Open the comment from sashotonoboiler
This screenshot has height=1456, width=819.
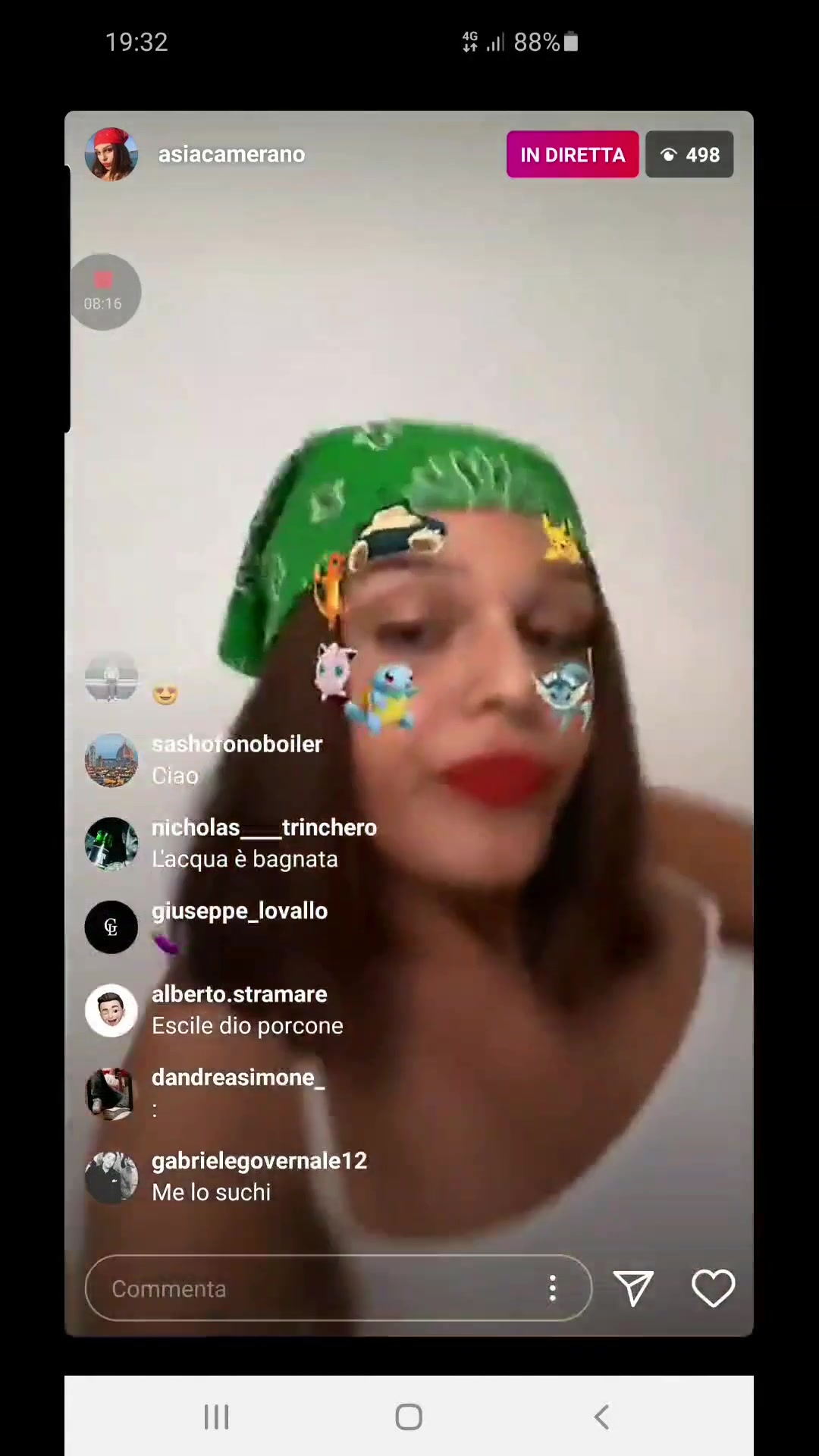[203, 760]
